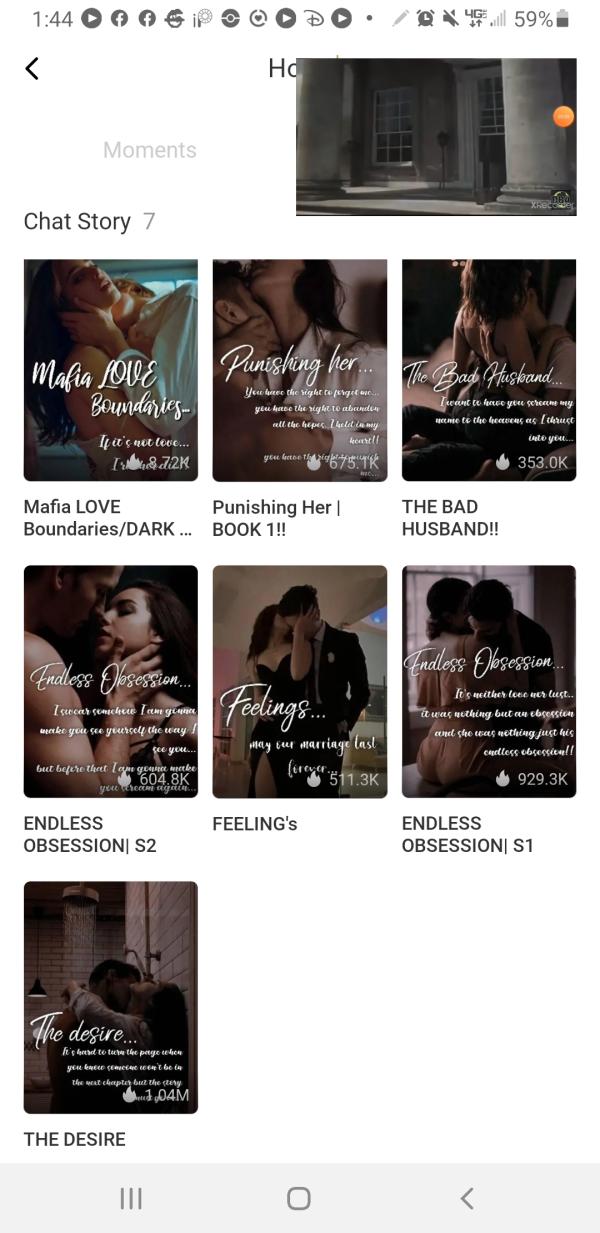Image resolution: width=600 pixels, height=1233 pixels.
Task: Go back using the top-left arrow
Action: [32, 68]
